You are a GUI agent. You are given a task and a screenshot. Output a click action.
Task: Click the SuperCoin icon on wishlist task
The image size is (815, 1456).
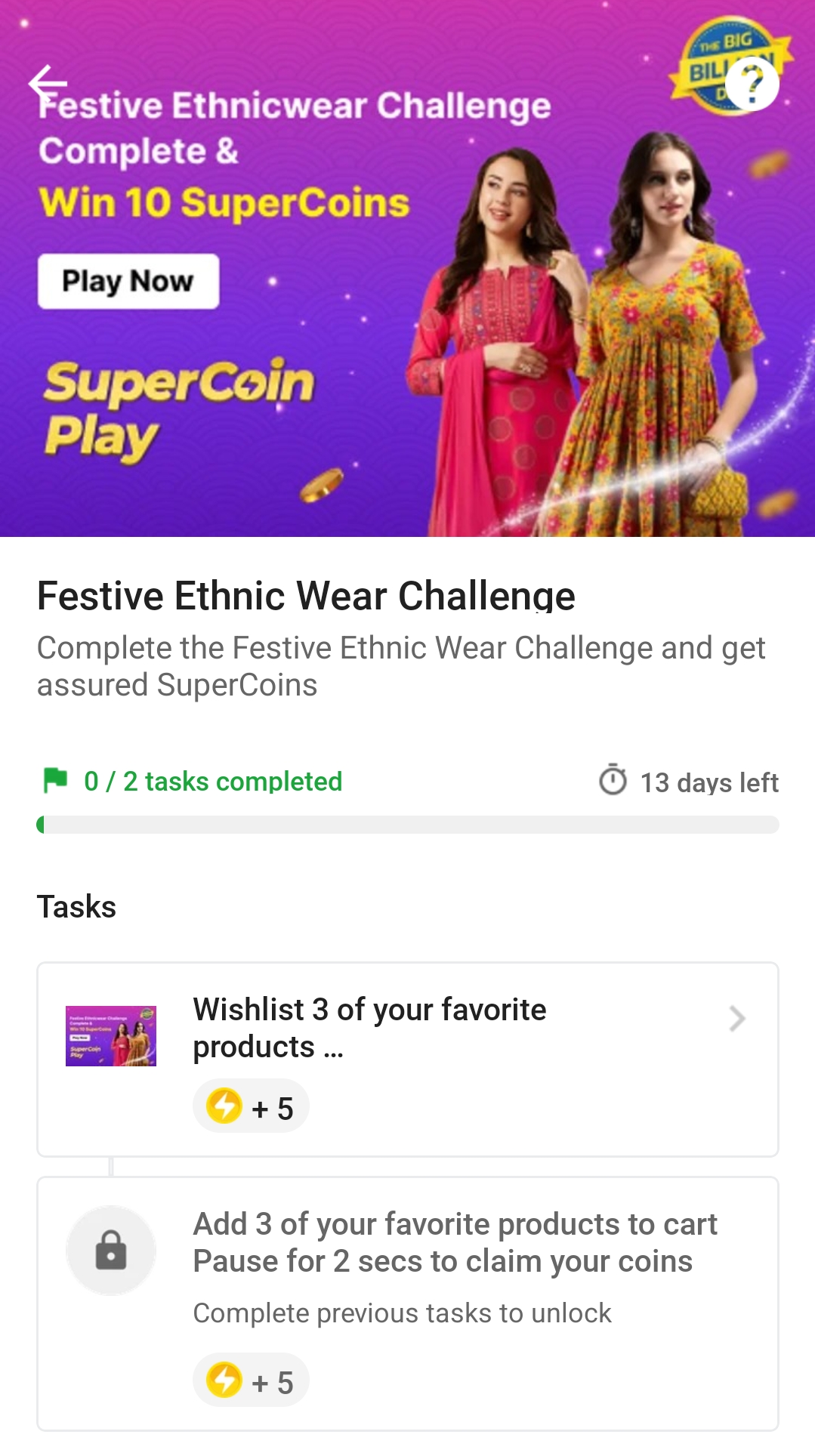[224, 1106]
